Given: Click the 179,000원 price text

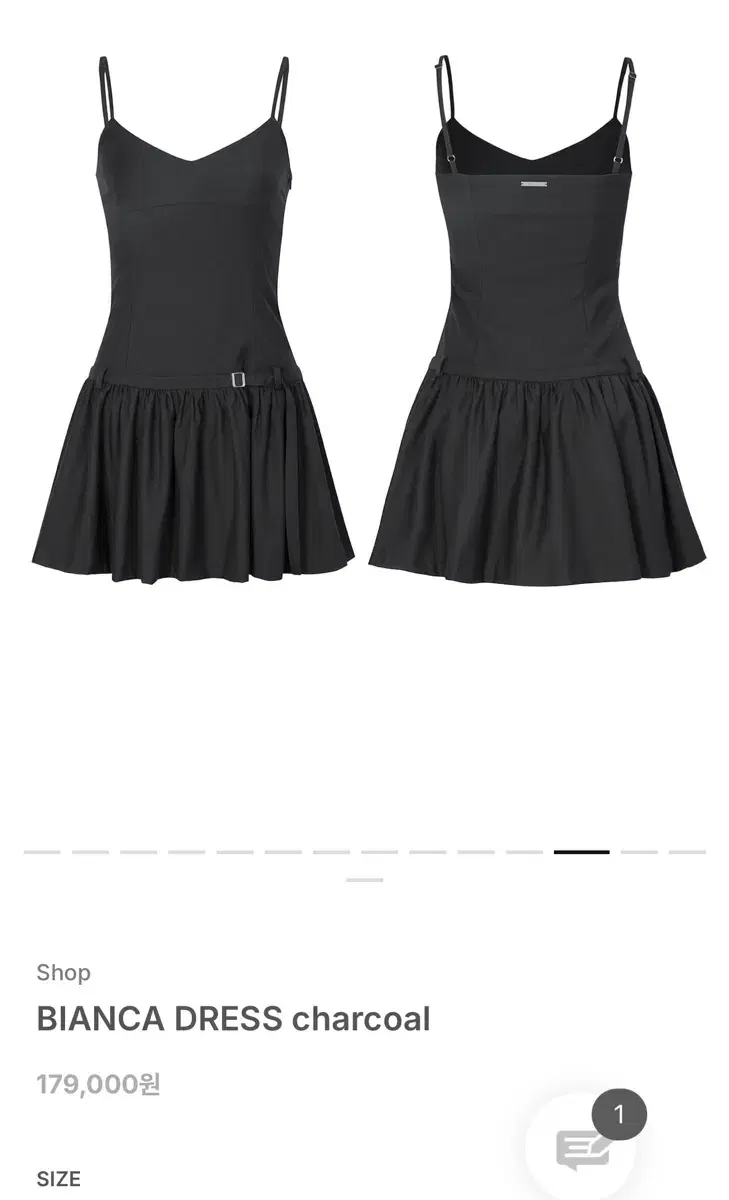Looking at the screenshot, I should [x=100, y=1082].
